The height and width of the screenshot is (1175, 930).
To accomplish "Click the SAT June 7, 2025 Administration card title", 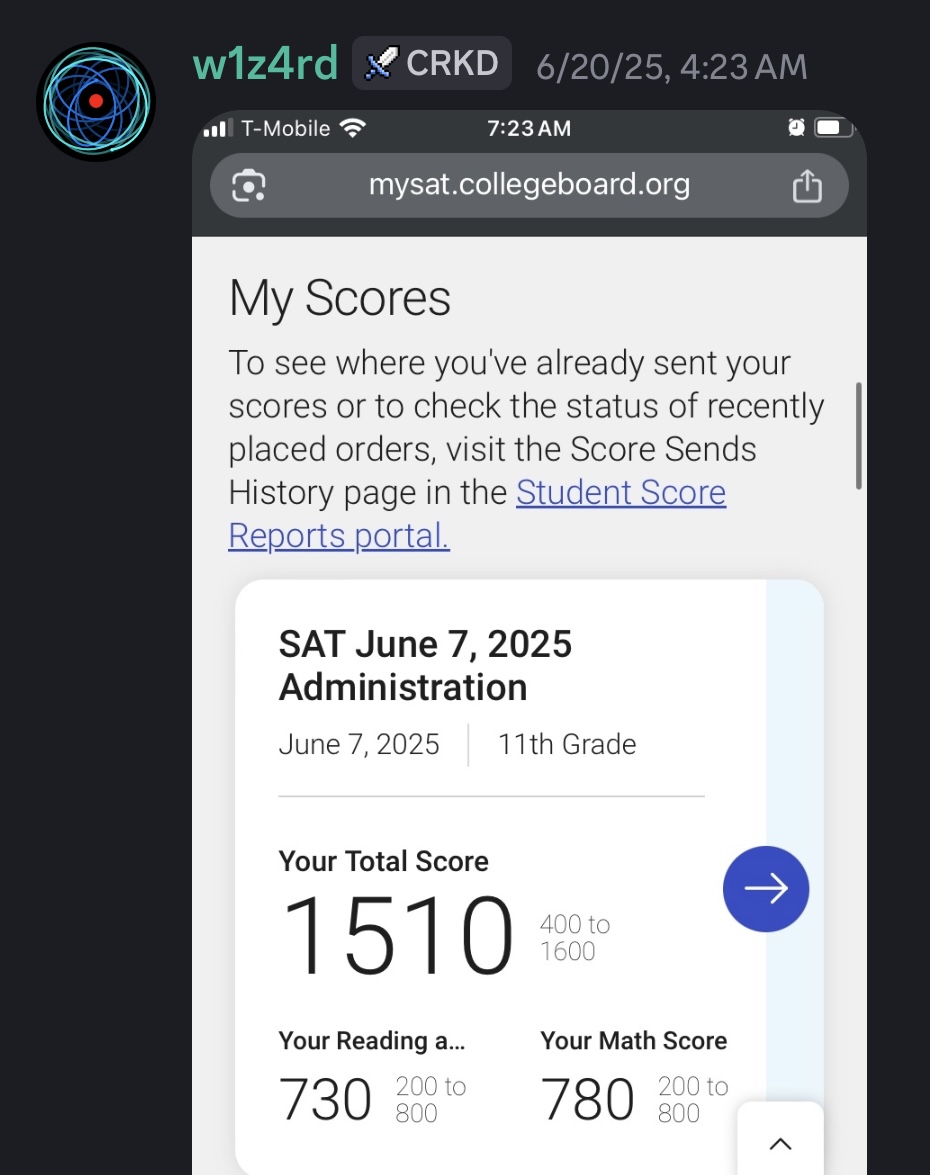I will 426,665.
